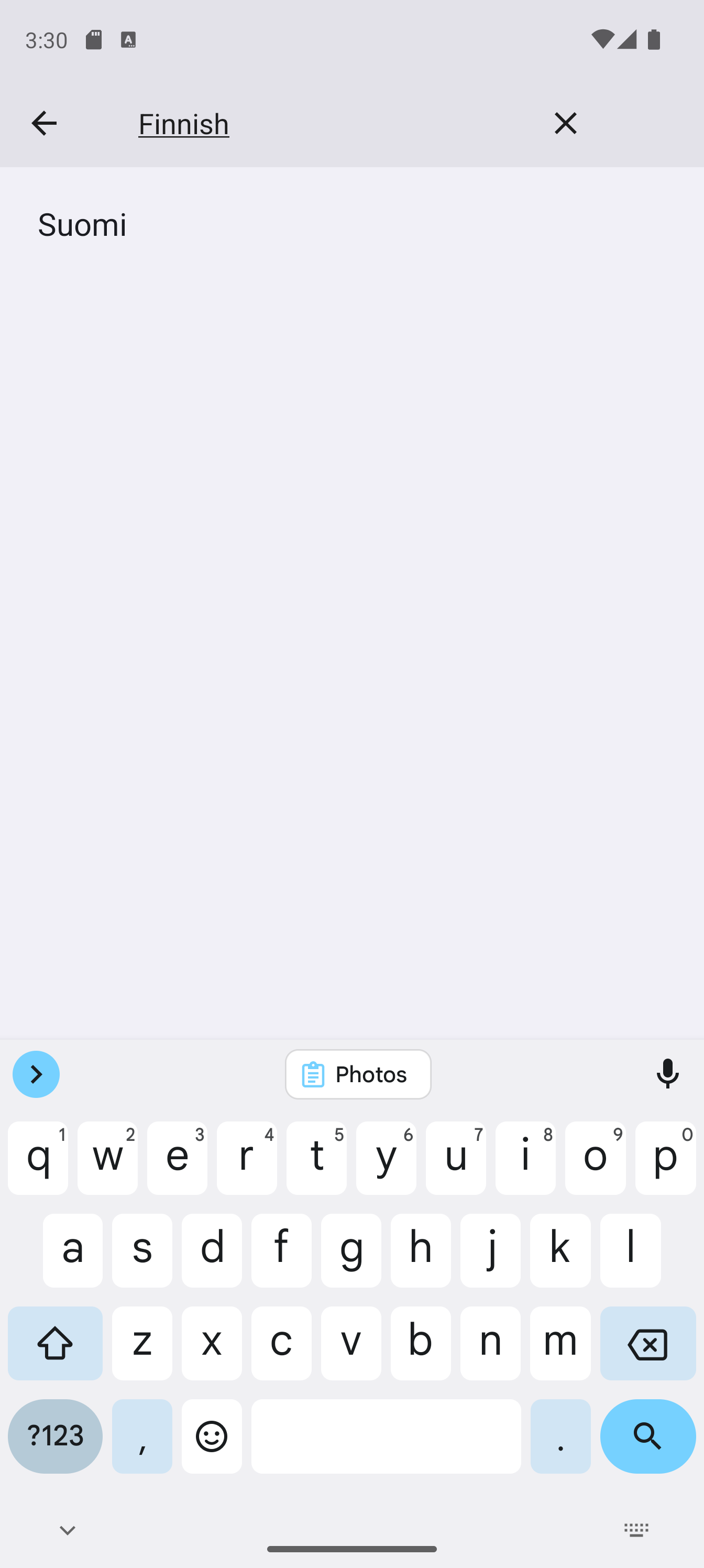Go back using the top arrow

43,123
